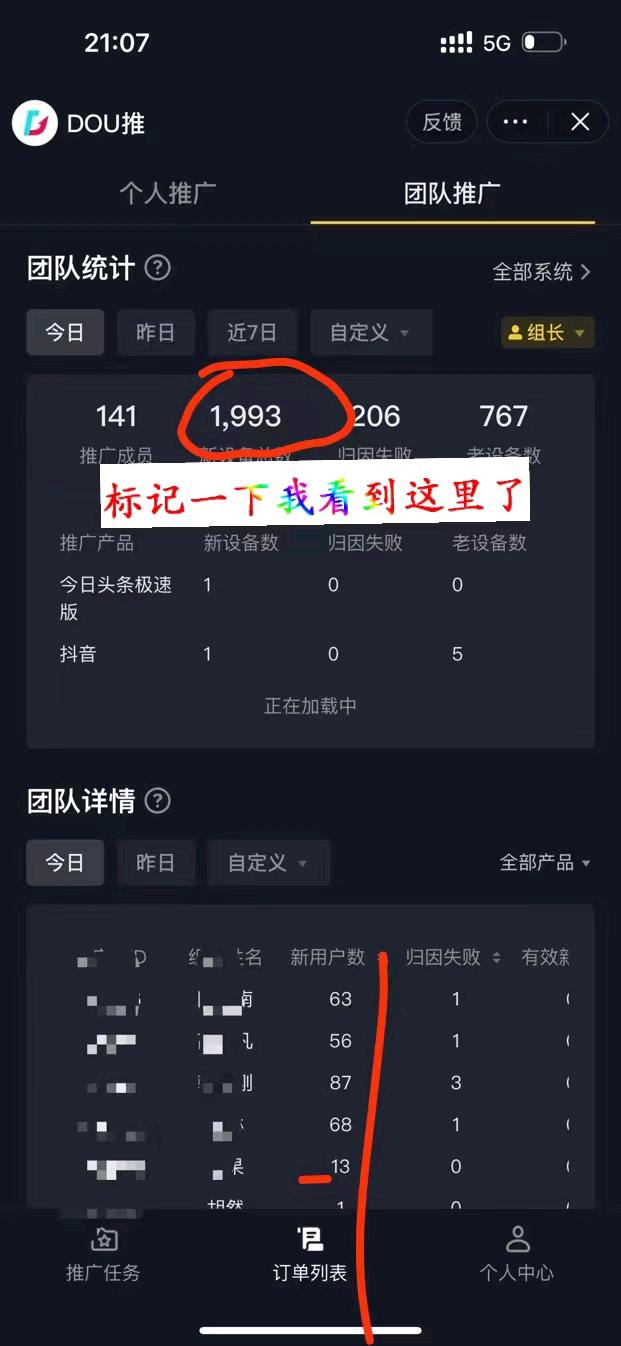Open the 全部产品 filter dropdown
The image size is (621, 1346).
pyautogui.click(x=545, y=862)
